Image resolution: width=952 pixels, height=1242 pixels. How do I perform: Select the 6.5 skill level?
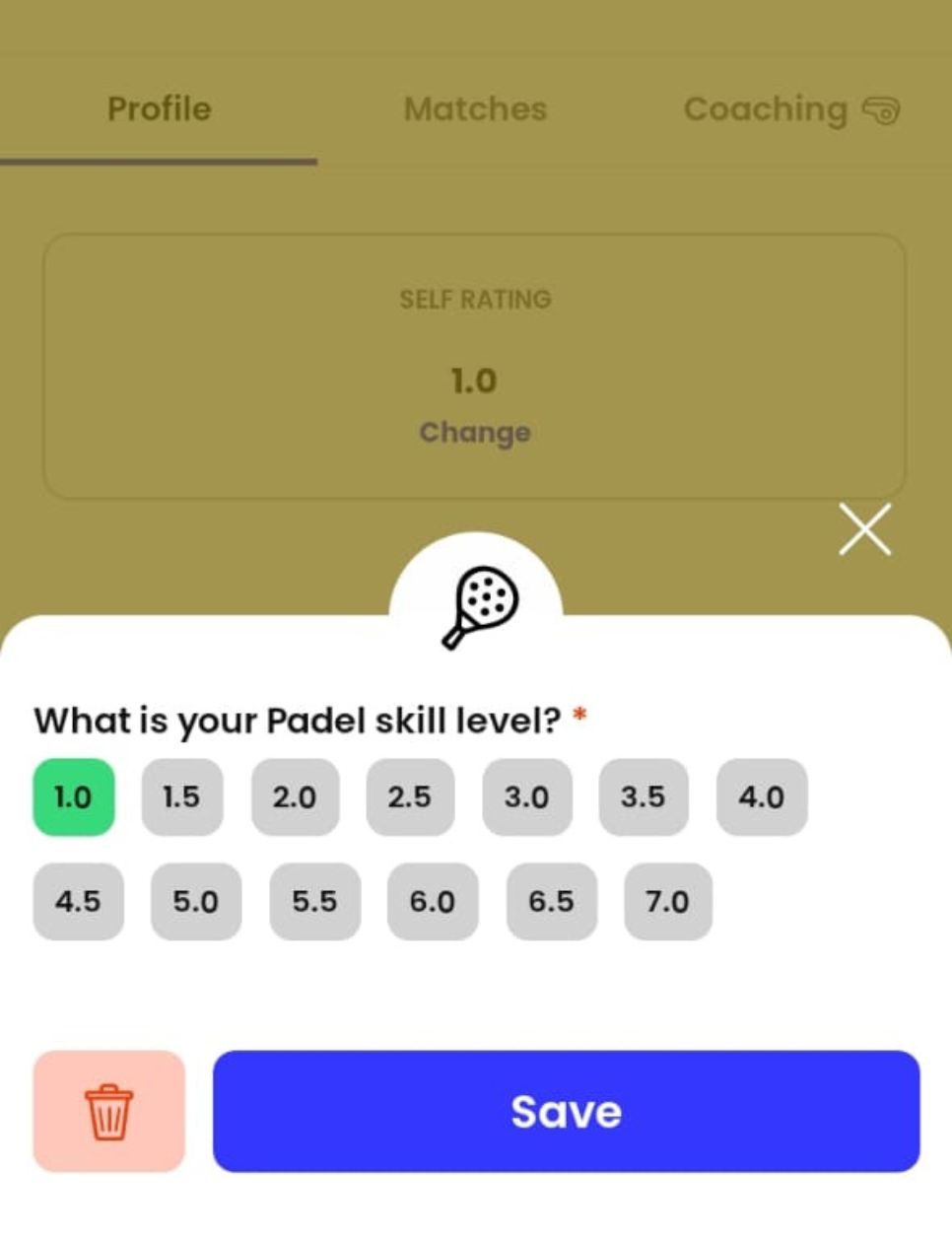[551, 901]
